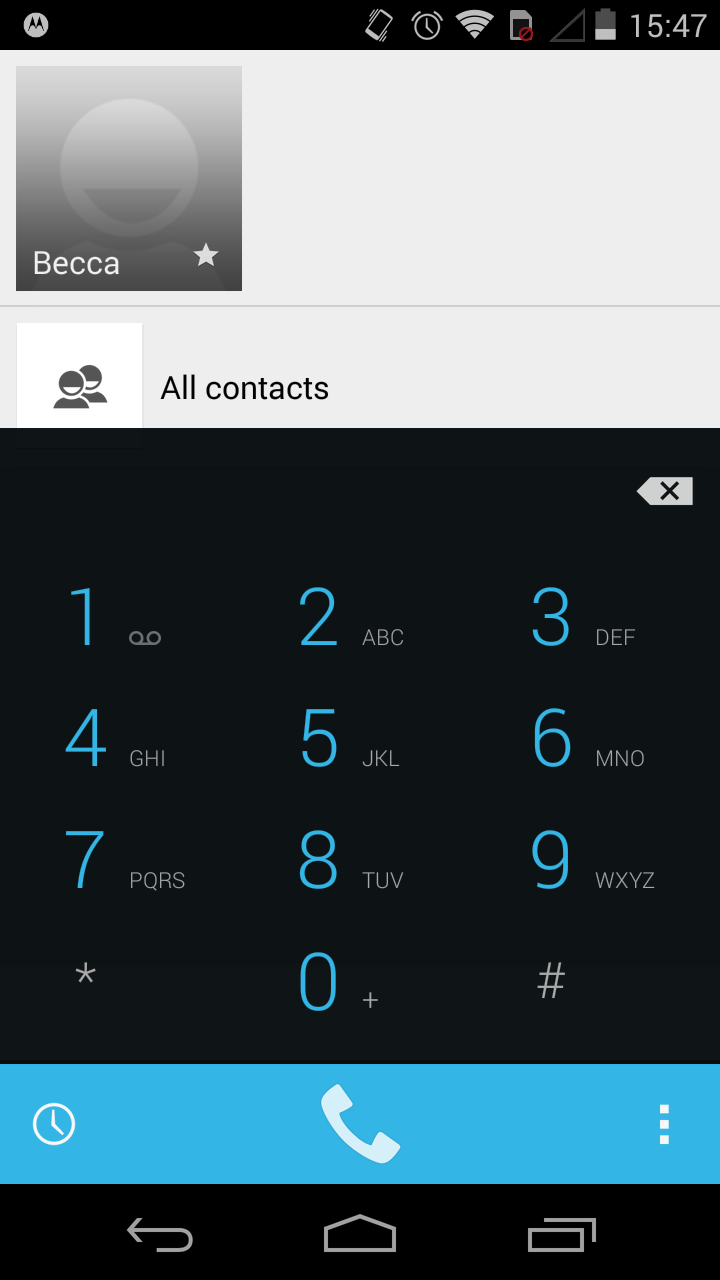Go to the home screen
Screen dimensions: 720x1280
pos(360,1234)
